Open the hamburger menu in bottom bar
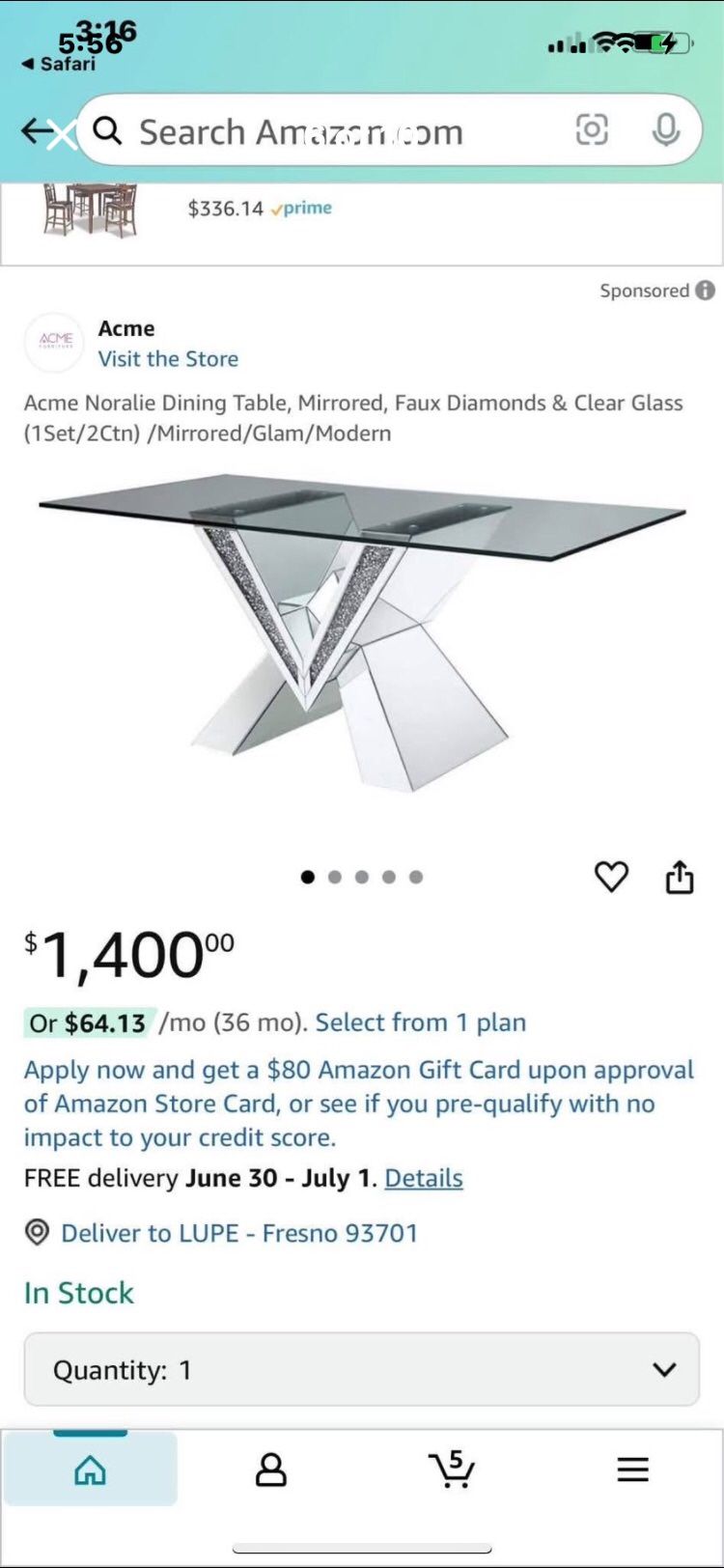The image size is (724, 1568). pos(633,1469)
